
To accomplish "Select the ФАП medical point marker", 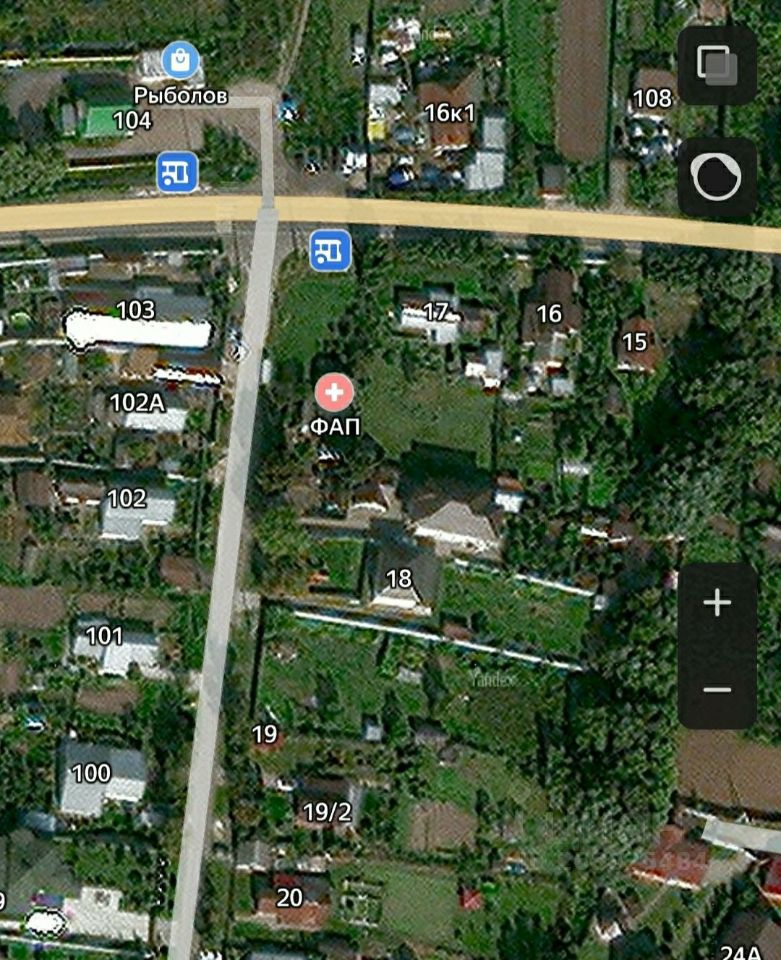I will (334, 392).
